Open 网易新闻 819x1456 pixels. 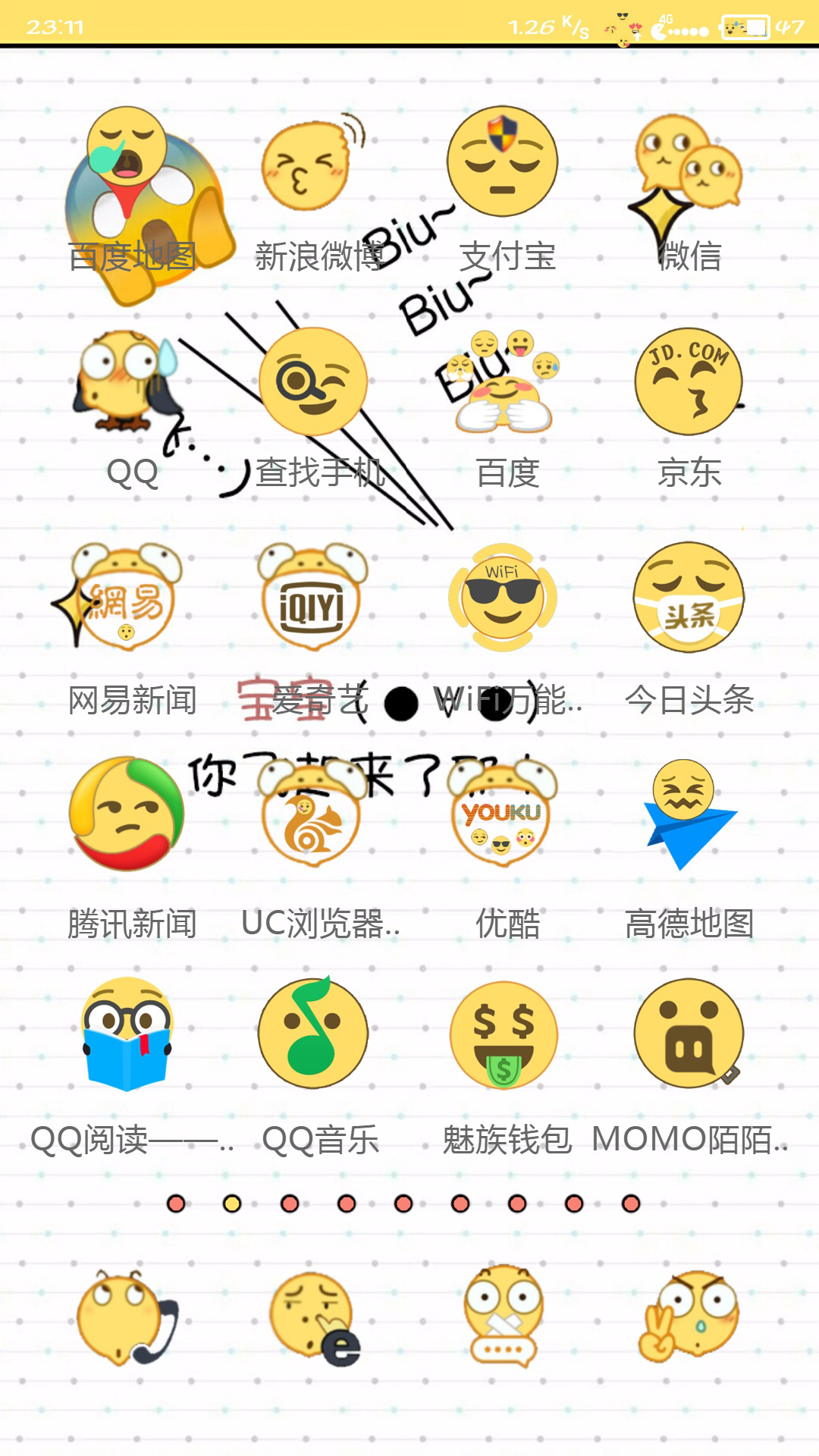pos(127,599)
